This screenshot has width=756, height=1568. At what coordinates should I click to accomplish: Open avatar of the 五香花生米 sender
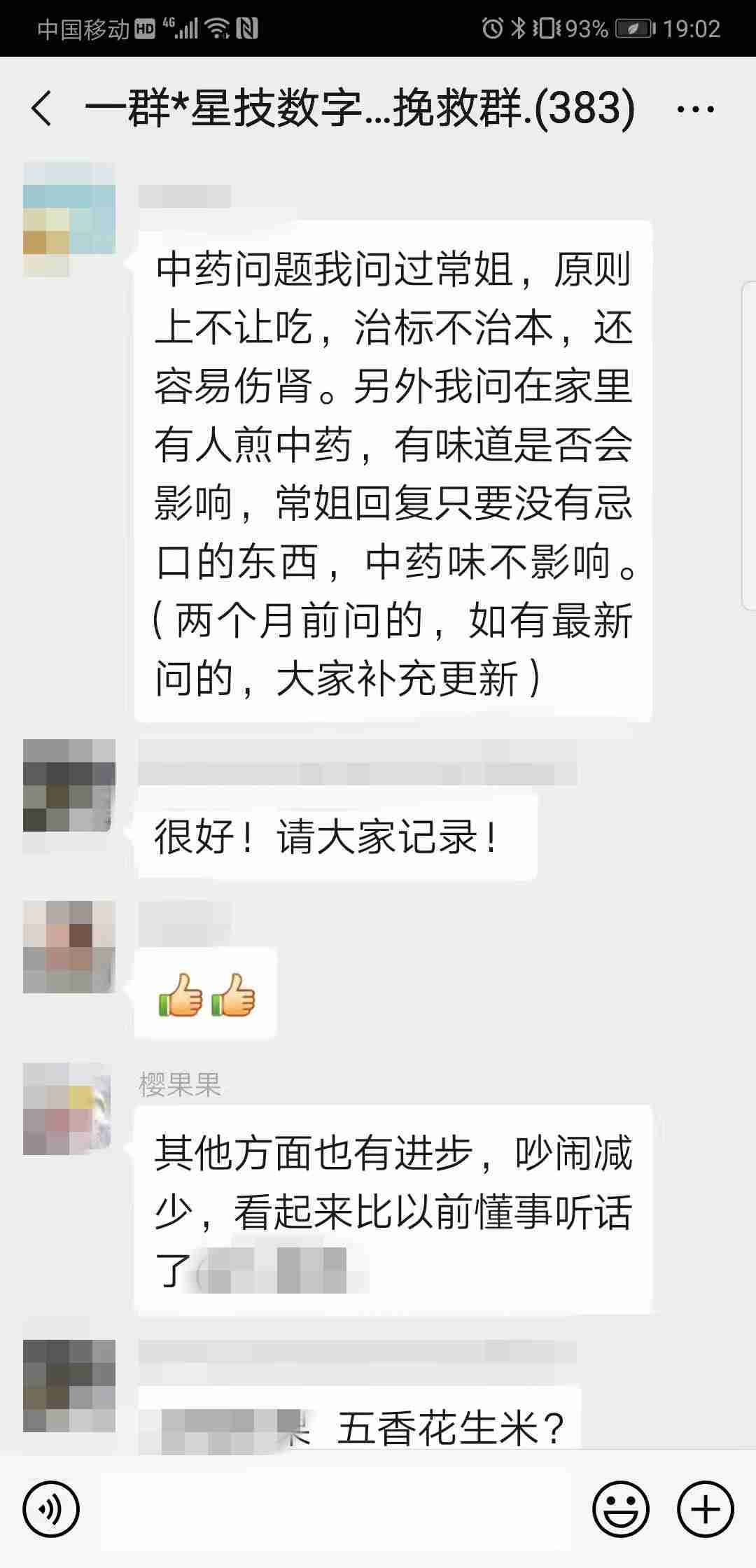tap(69, 1386)
